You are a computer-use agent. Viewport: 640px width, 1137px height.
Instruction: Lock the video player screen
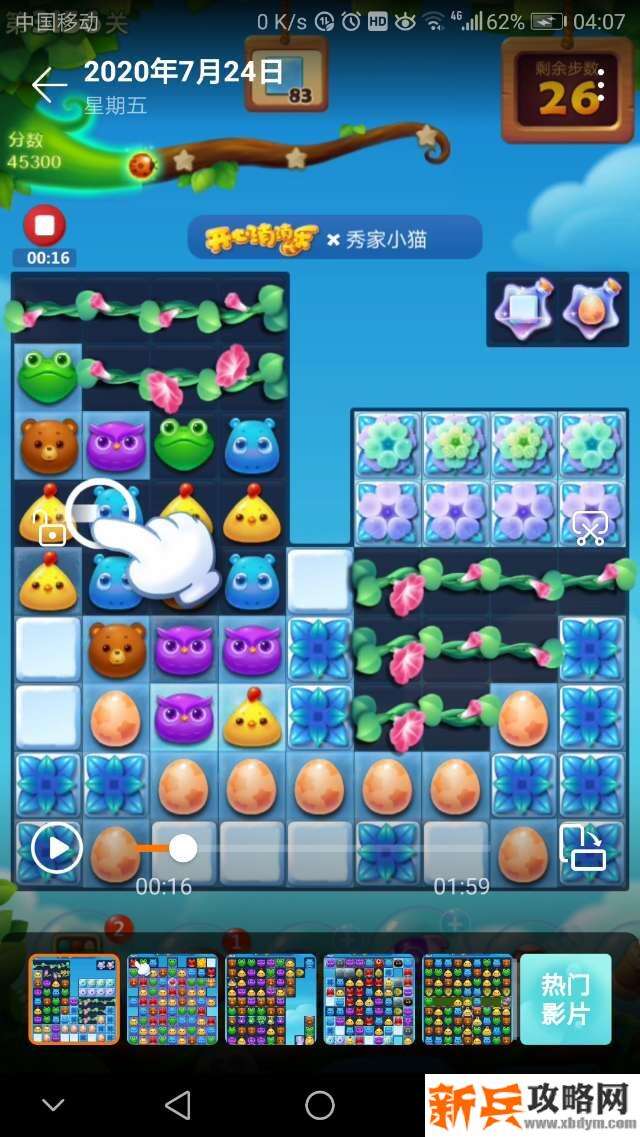(52, 528)
